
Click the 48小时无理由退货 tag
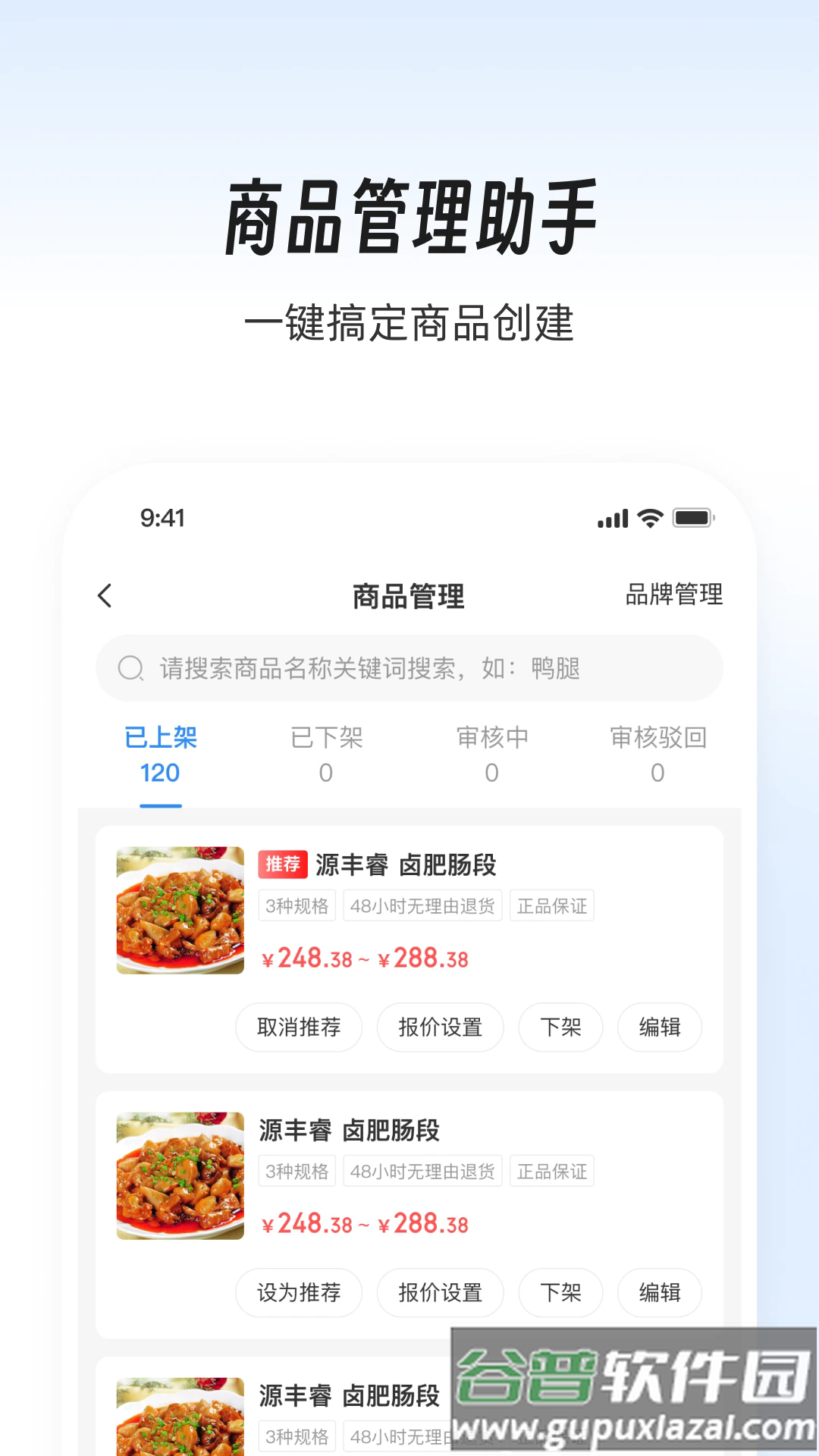(422, 905)
